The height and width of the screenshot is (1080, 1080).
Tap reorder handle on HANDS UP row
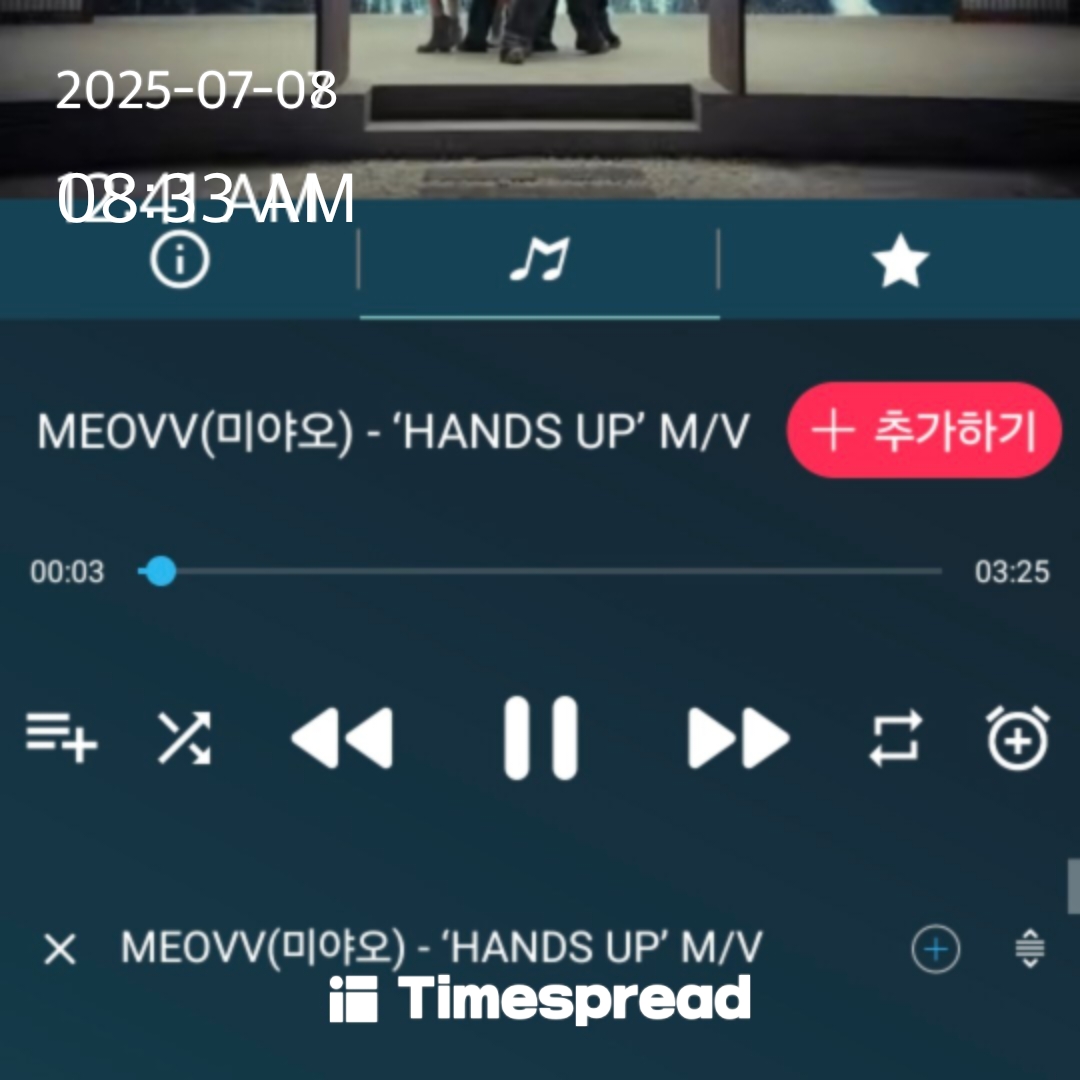[x=1029, y=949]
